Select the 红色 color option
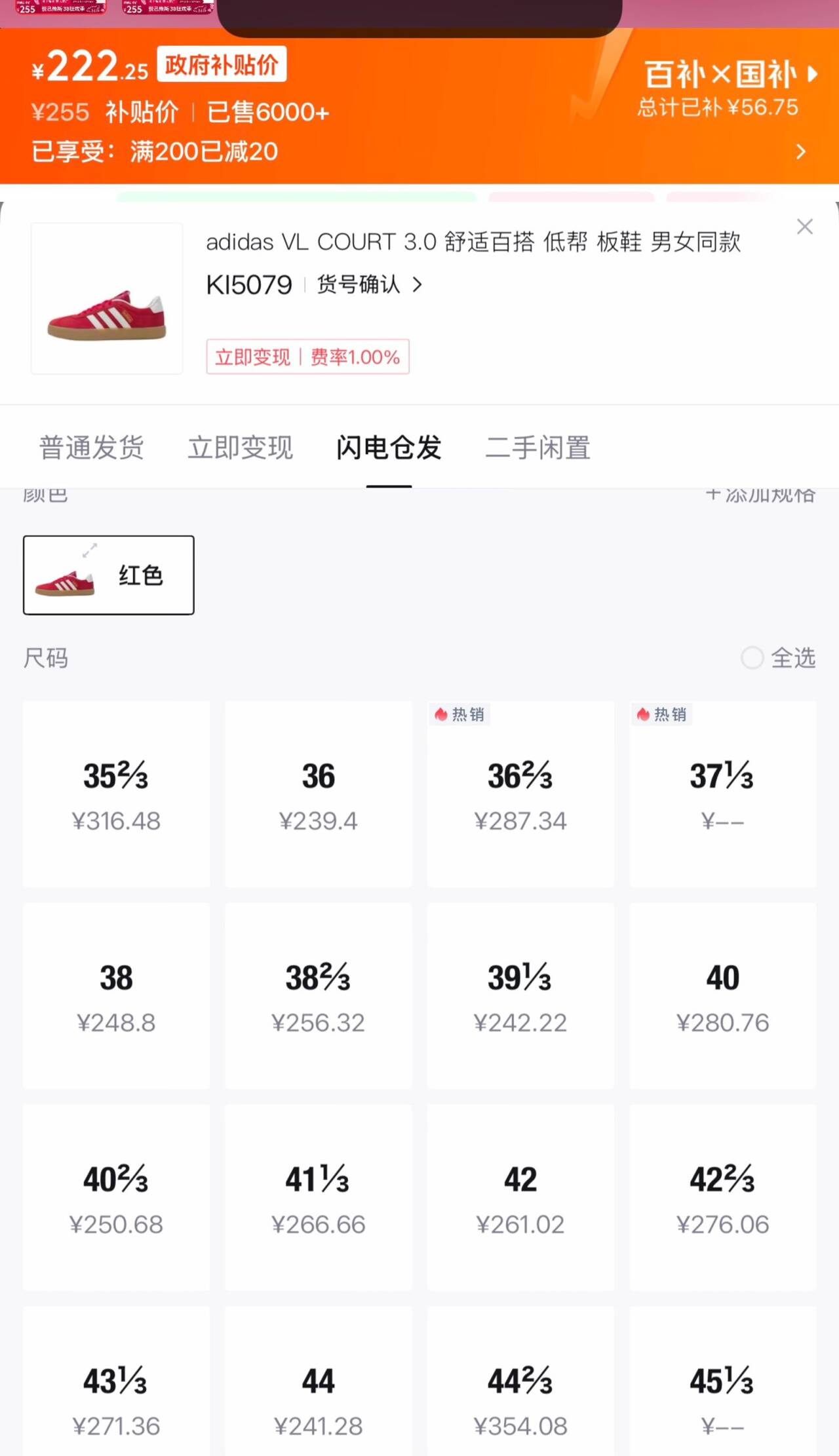839x1456 pixels. click(x=109, y=575)
